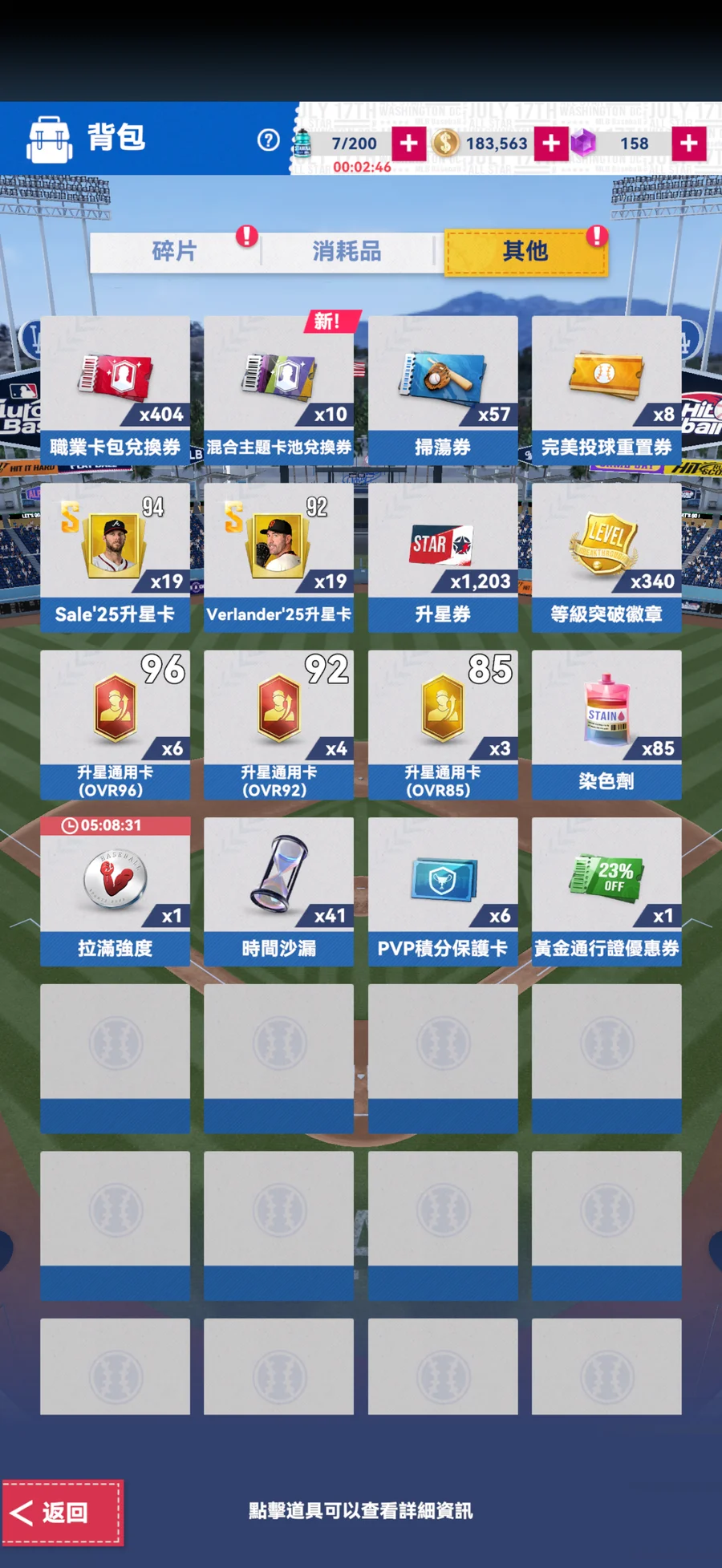View the 升星券 item details

coord(443,557)
